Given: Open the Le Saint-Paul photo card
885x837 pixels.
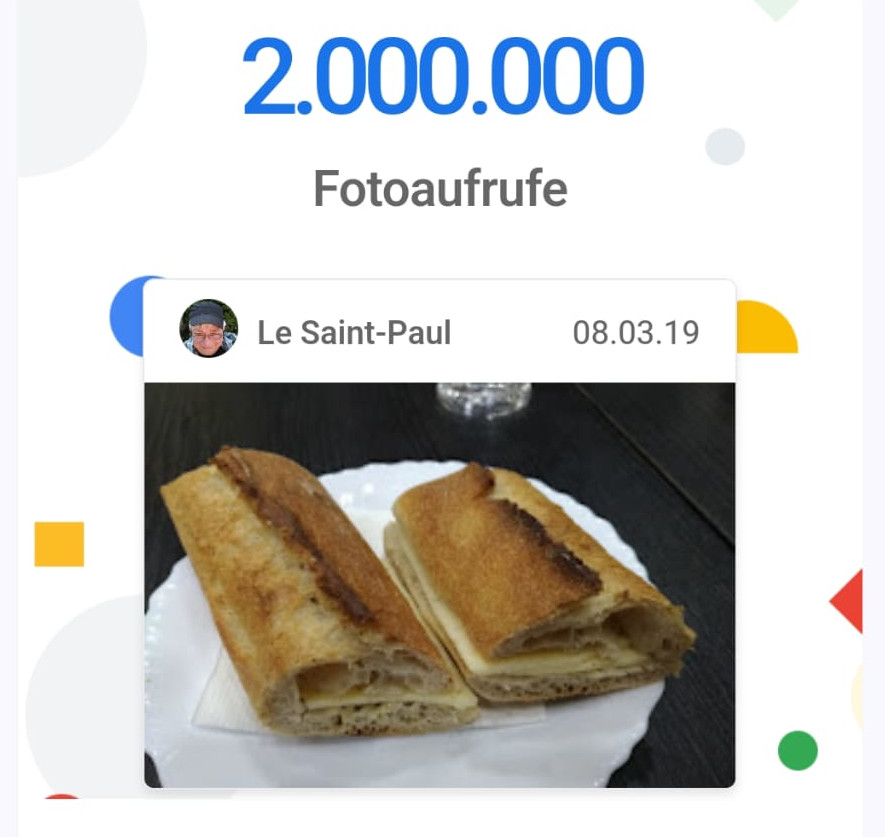Looking at the screenshot, I should tap(440, 583).
